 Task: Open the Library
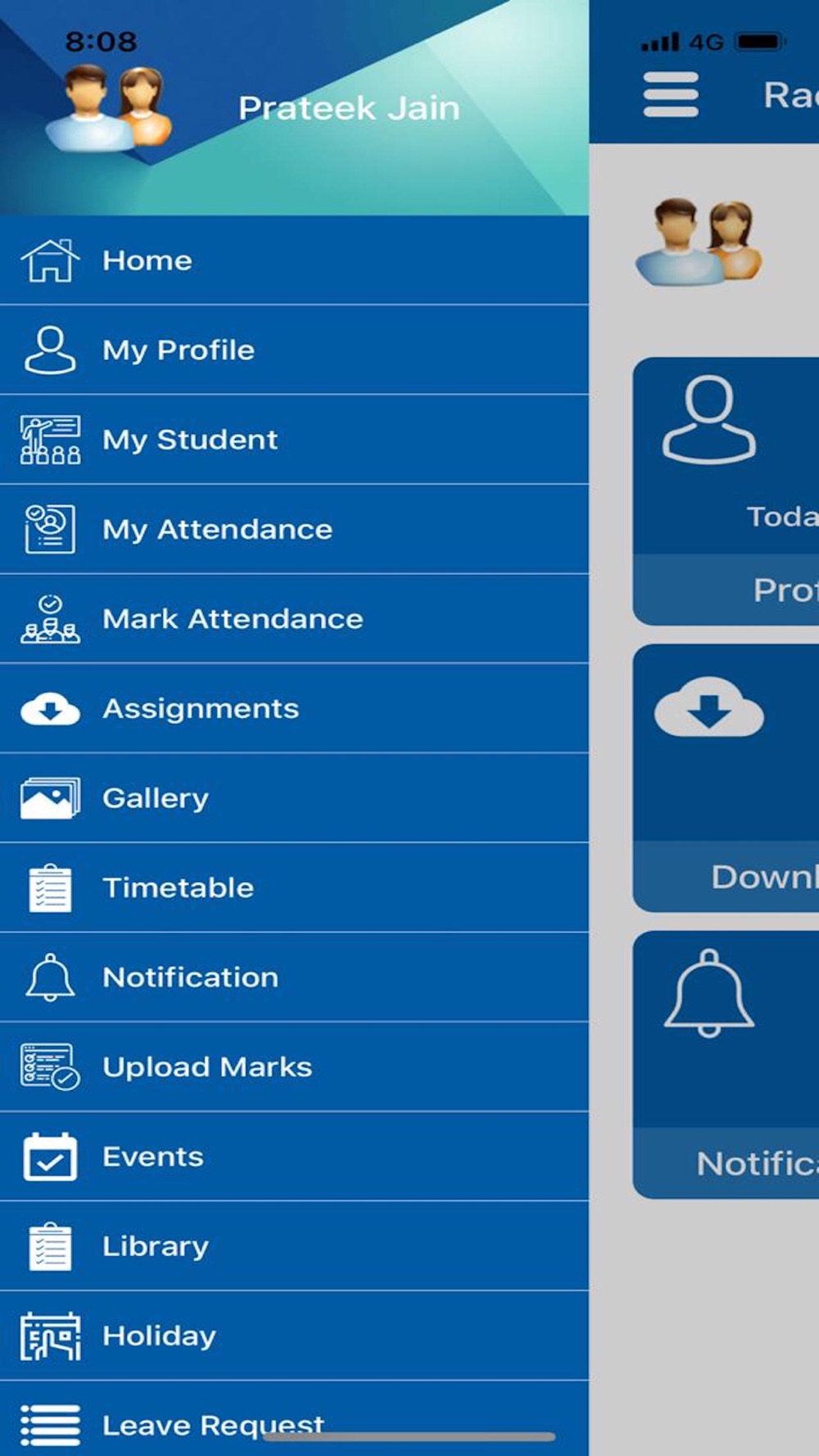294,1246
